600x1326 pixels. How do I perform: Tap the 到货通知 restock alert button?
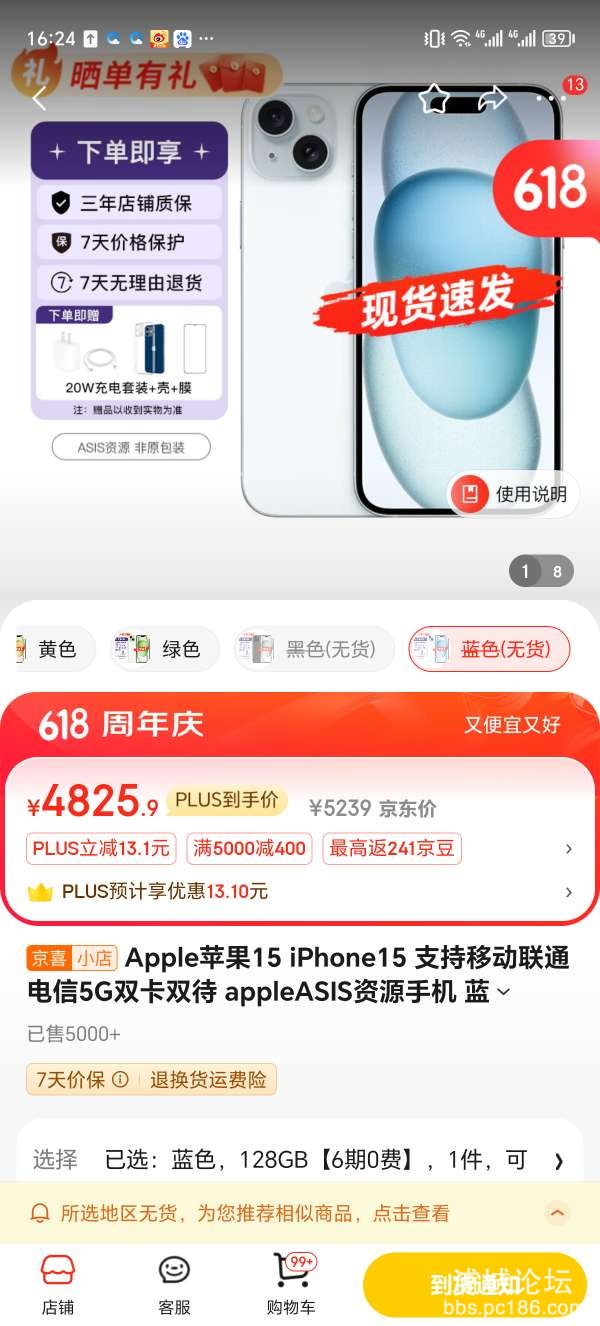(474, 1285)
